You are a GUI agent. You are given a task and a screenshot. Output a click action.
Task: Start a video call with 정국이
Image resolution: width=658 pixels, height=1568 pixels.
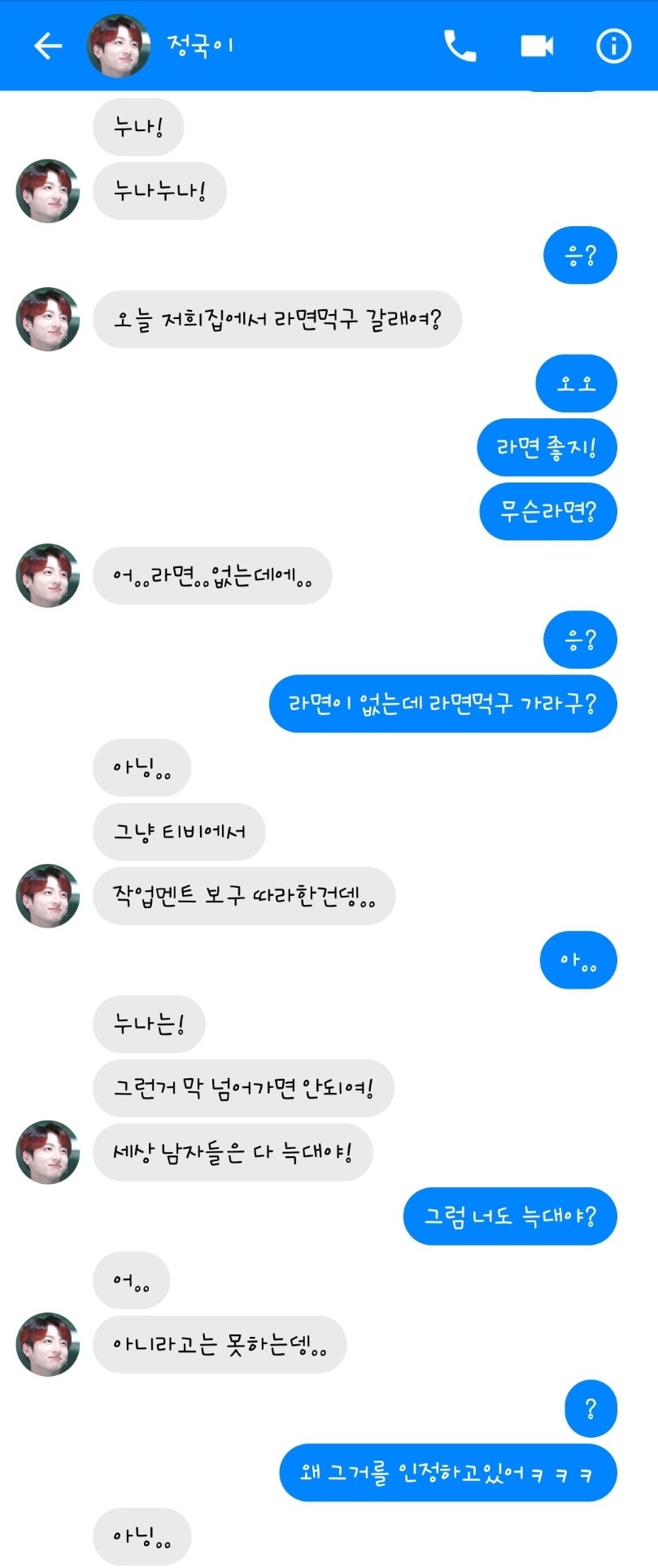[537, 46]
